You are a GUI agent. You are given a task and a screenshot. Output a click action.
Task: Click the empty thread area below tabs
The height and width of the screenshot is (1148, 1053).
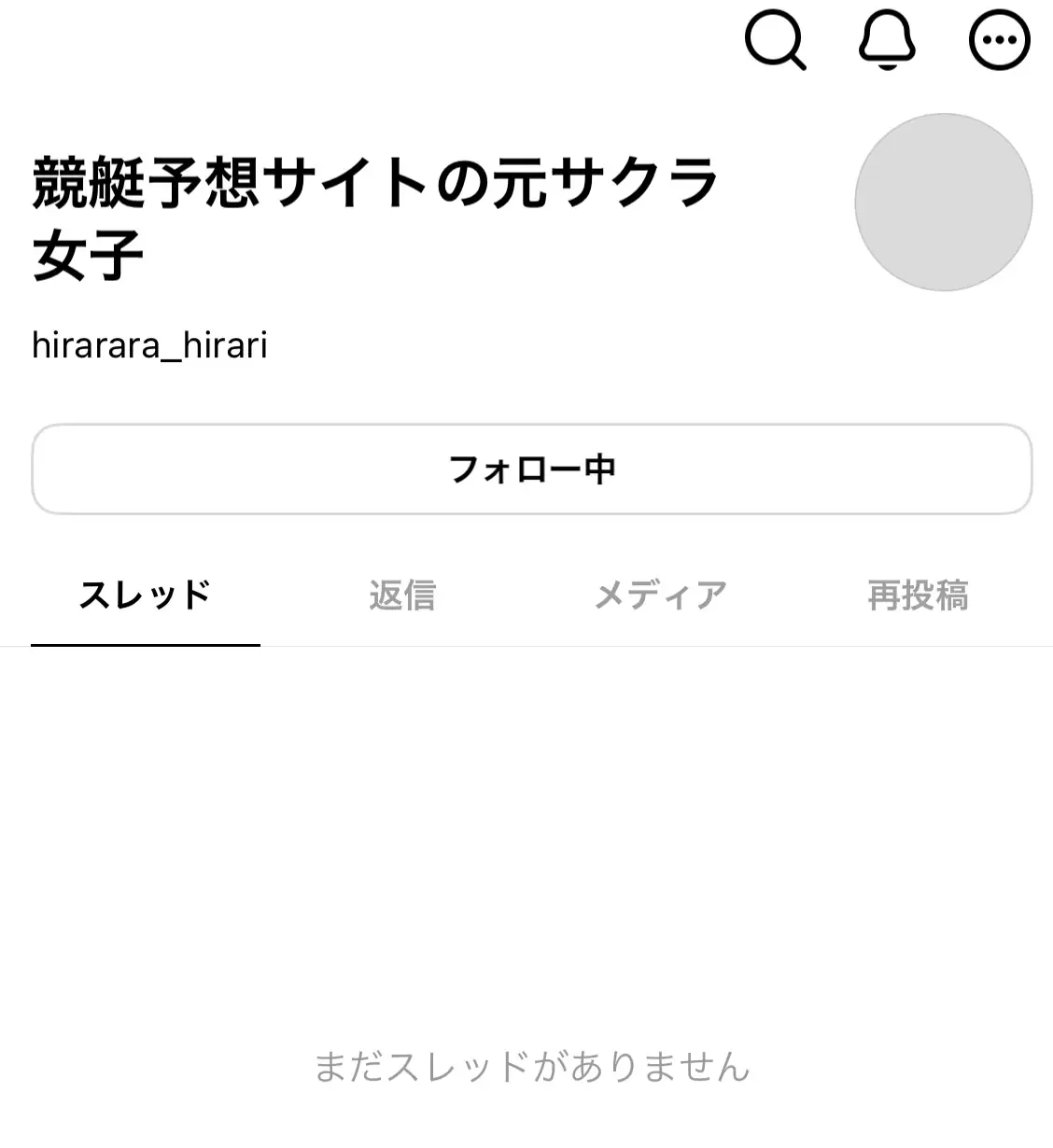click(x=526, y=840)
